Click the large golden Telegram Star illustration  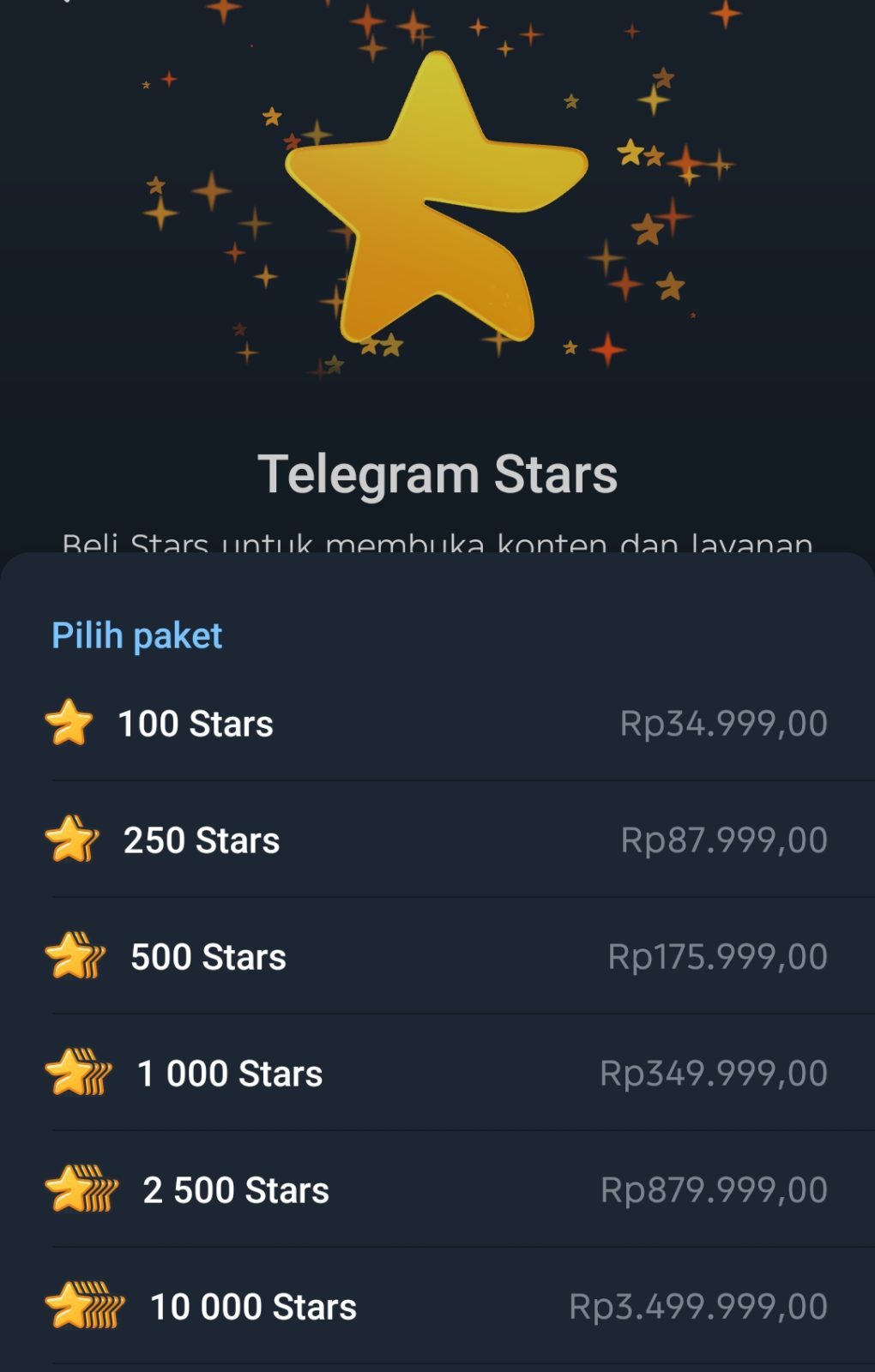click(x=437, y=197)
